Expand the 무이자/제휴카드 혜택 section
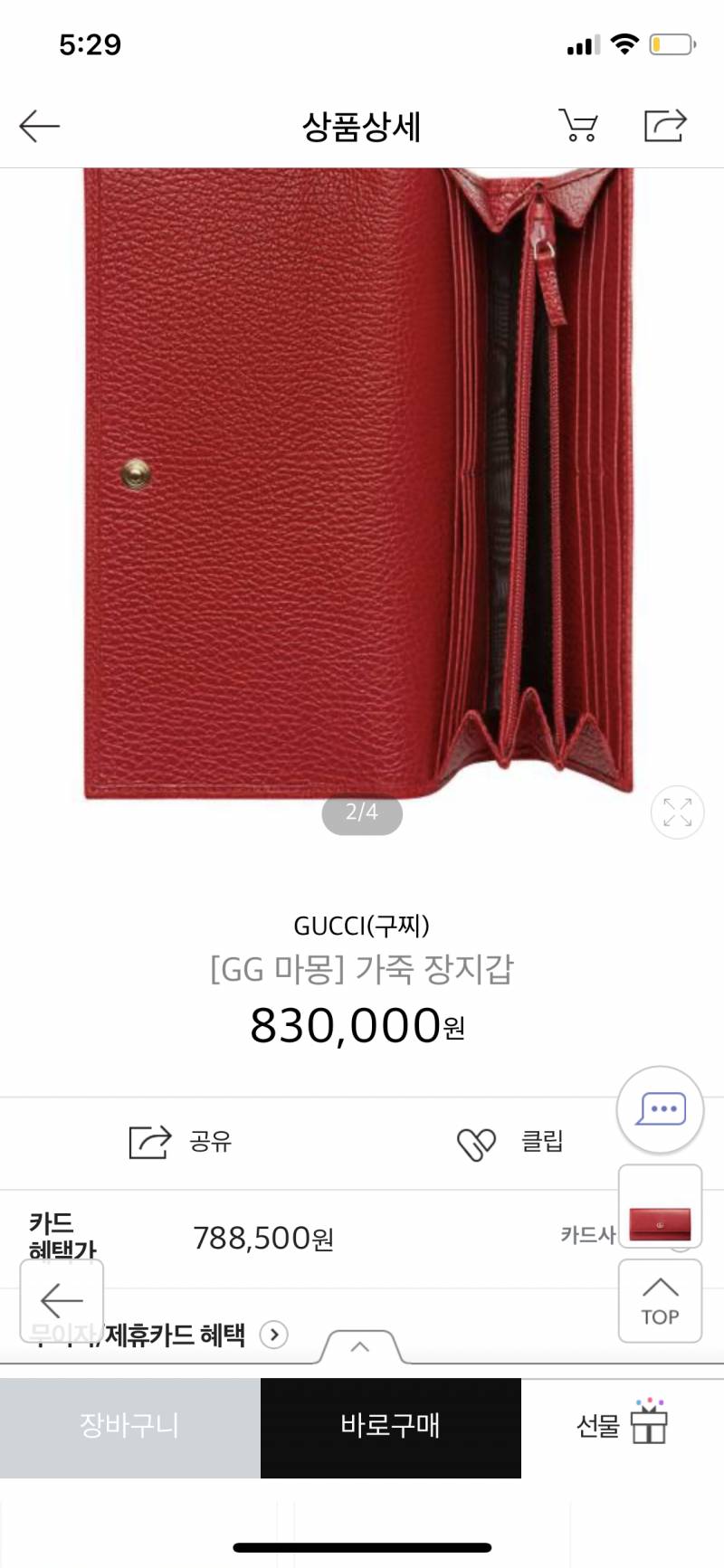724x1568 pixels. point(274,1335)
